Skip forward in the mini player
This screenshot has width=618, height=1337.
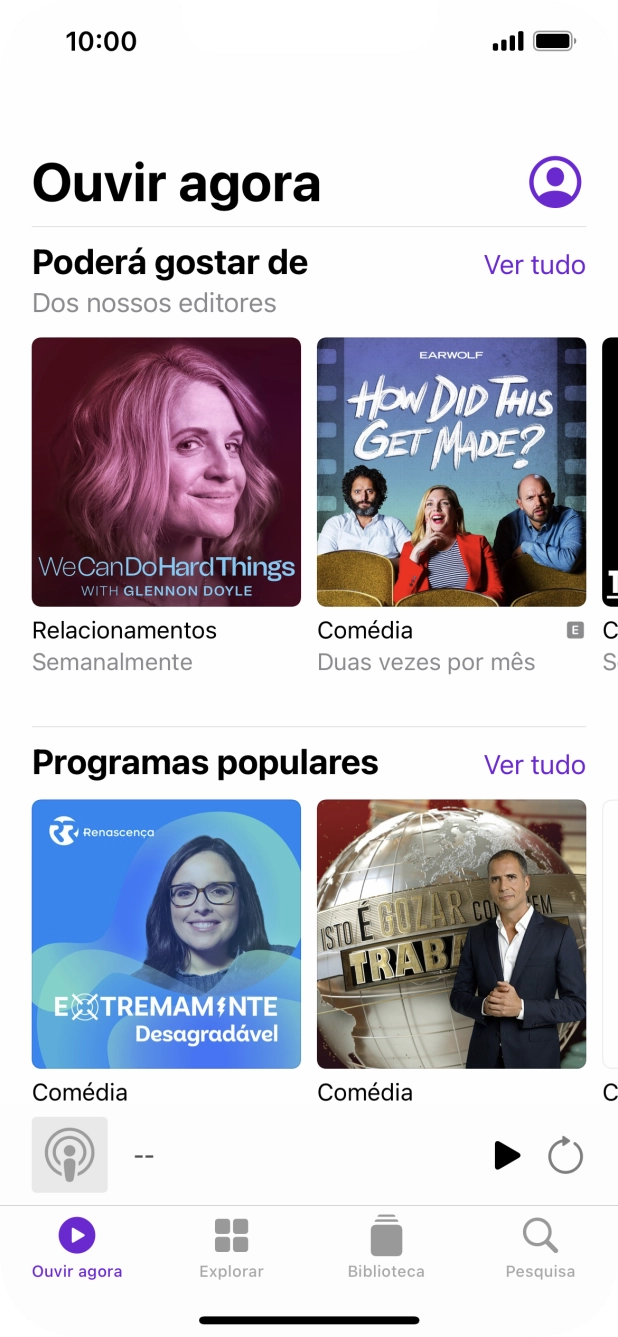click(x=565, y=1156)
